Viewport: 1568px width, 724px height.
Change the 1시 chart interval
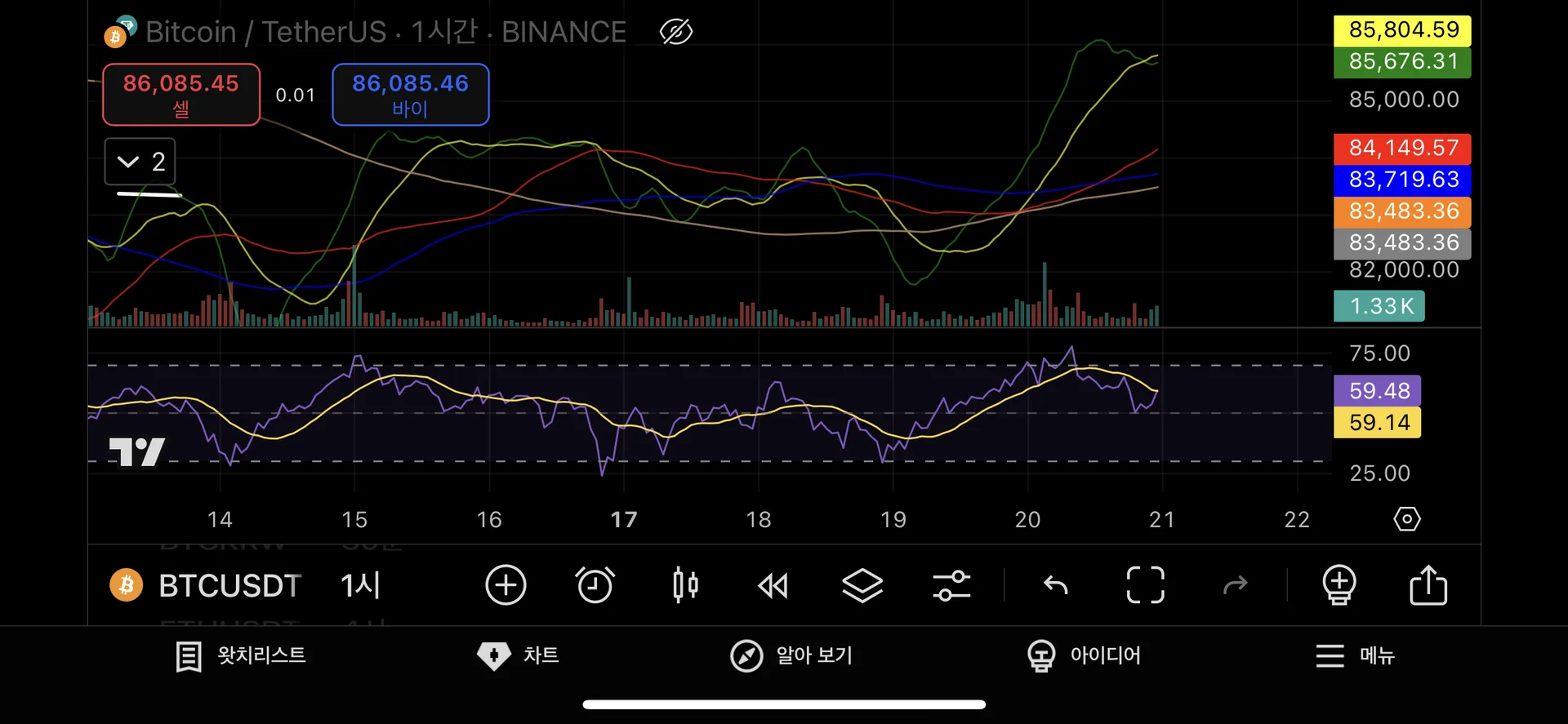(360, 585)
